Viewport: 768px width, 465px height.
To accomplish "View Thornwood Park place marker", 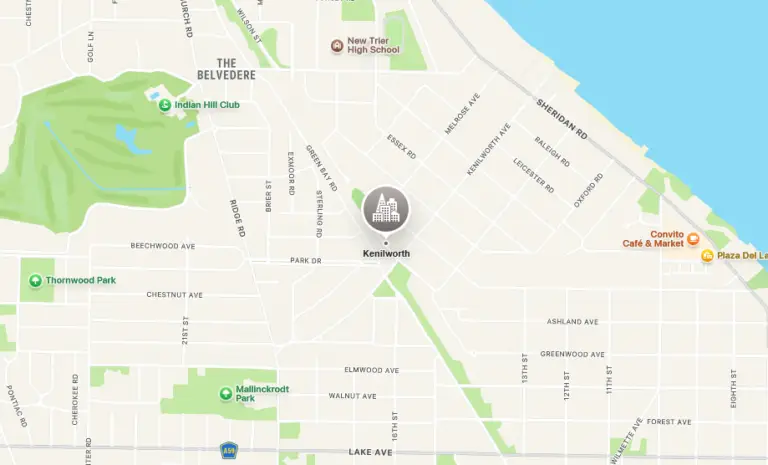I will tap(36, 281).
